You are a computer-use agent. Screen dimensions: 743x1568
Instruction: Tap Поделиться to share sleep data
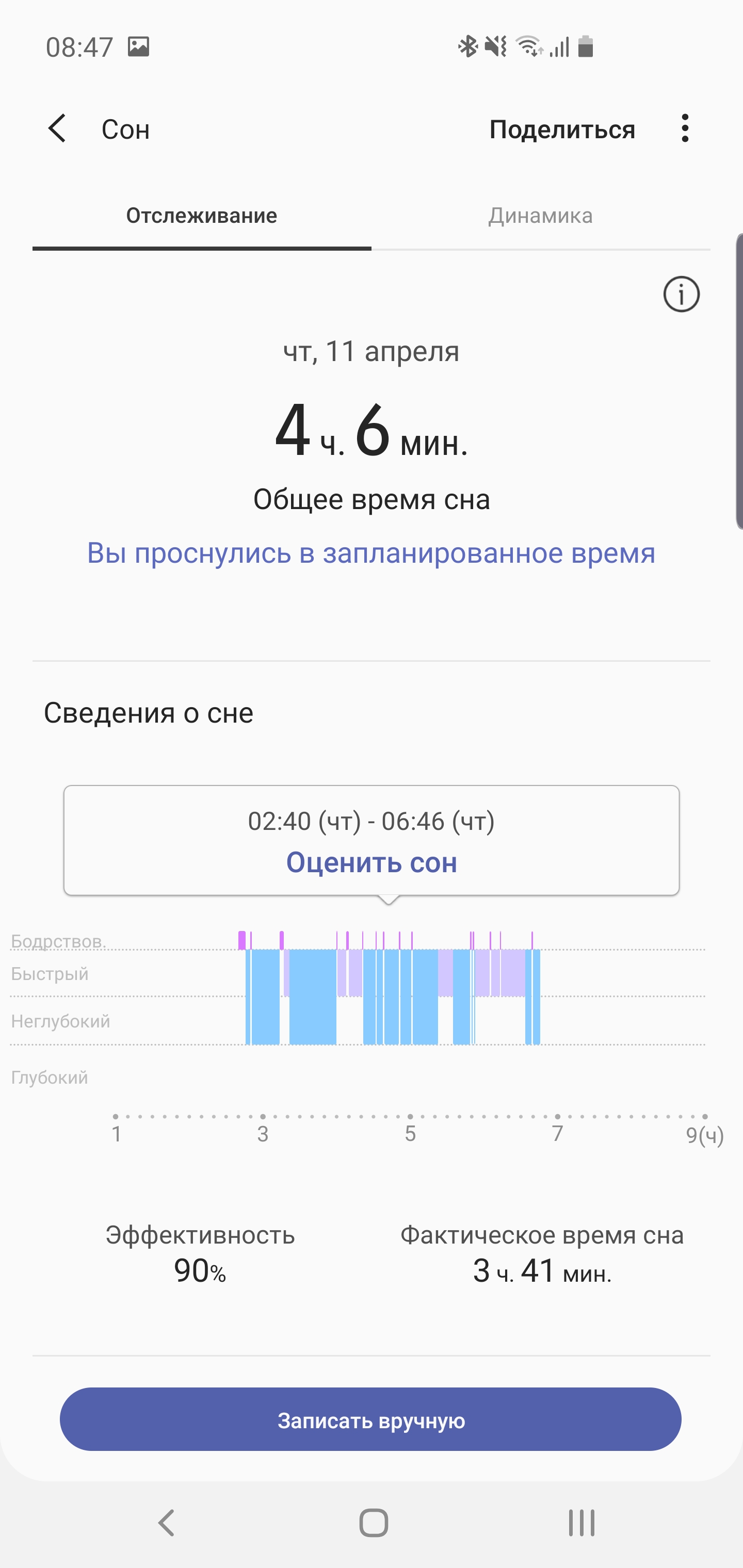[561, 129]
